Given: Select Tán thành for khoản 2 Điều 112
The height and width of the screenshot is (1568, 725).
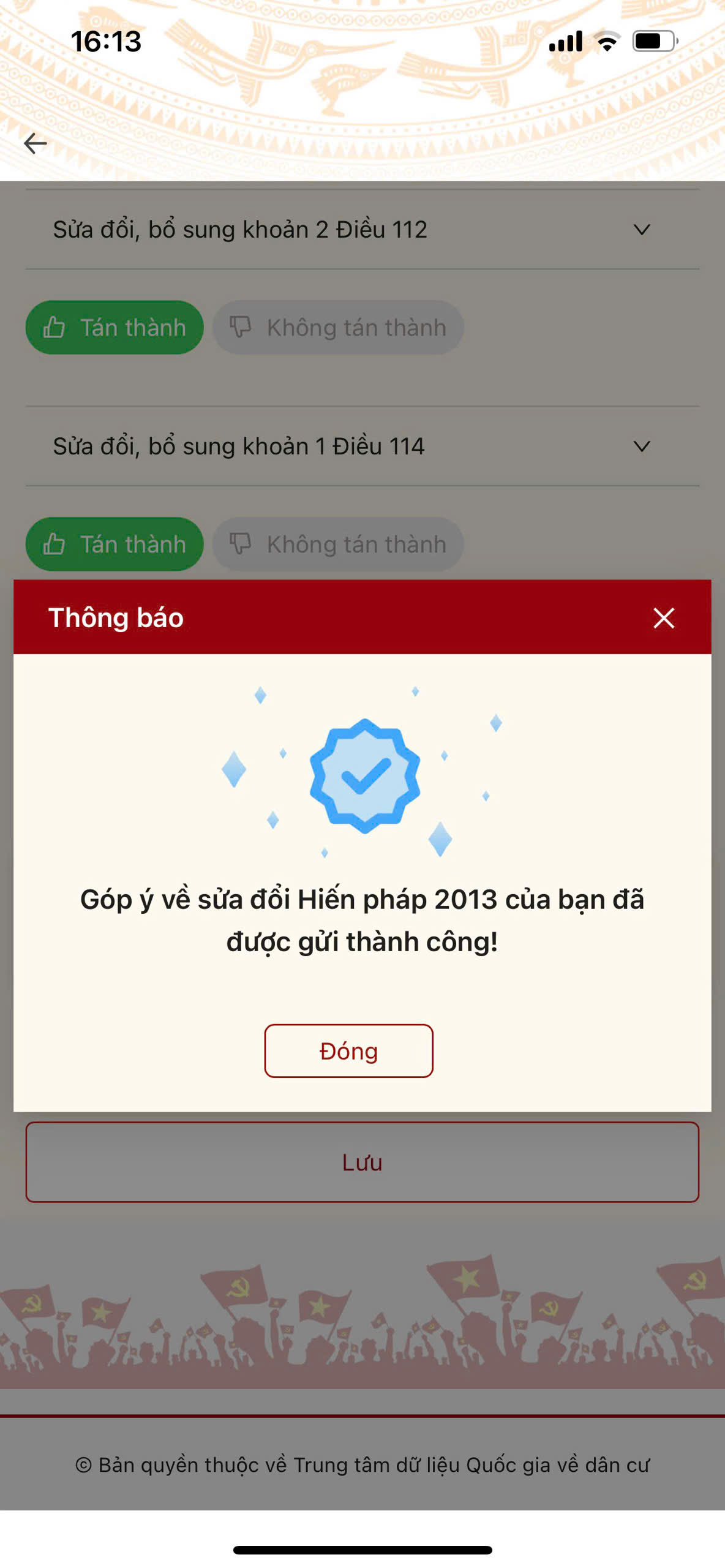Looking at the screenshot, I should point(115,328).
